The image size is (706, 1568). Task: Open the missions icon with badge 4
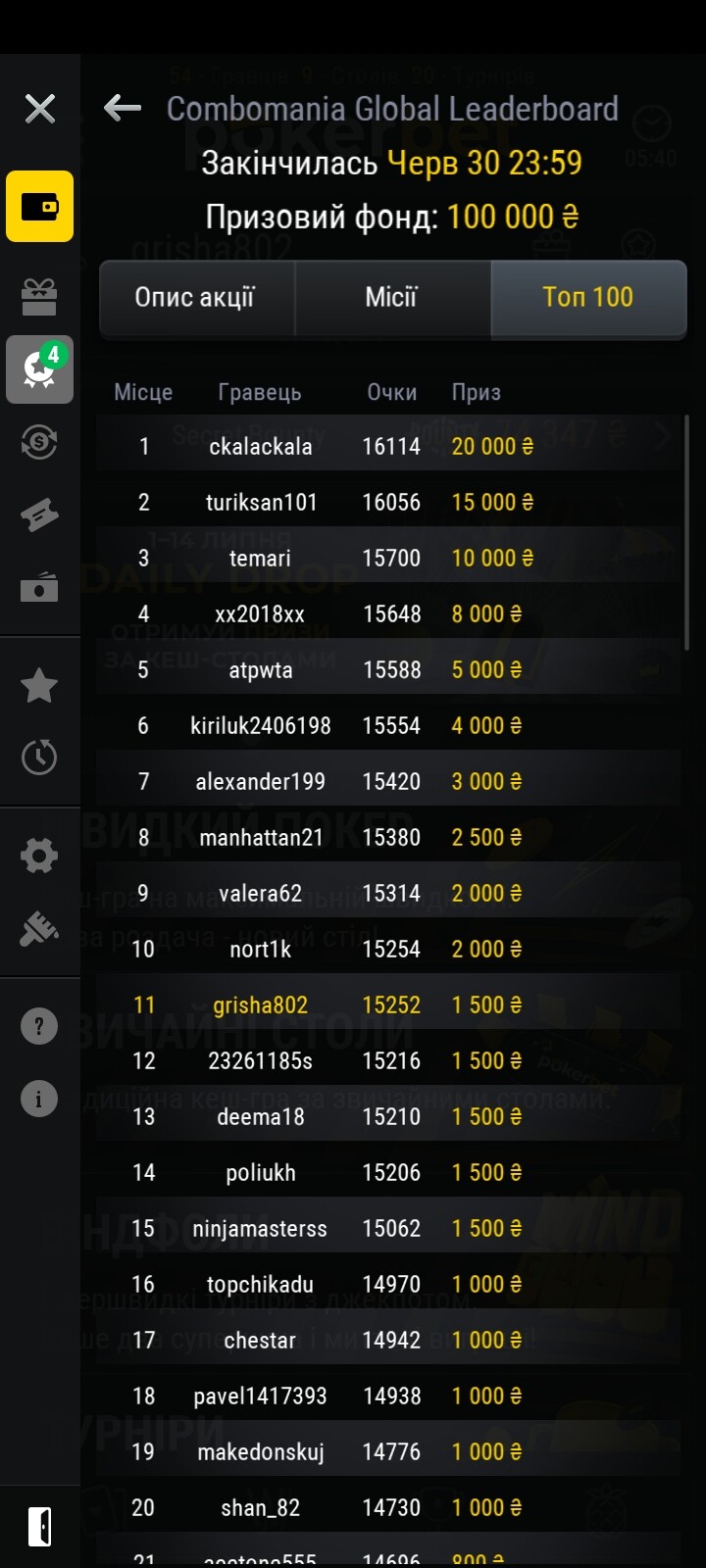tap(39, 369)
